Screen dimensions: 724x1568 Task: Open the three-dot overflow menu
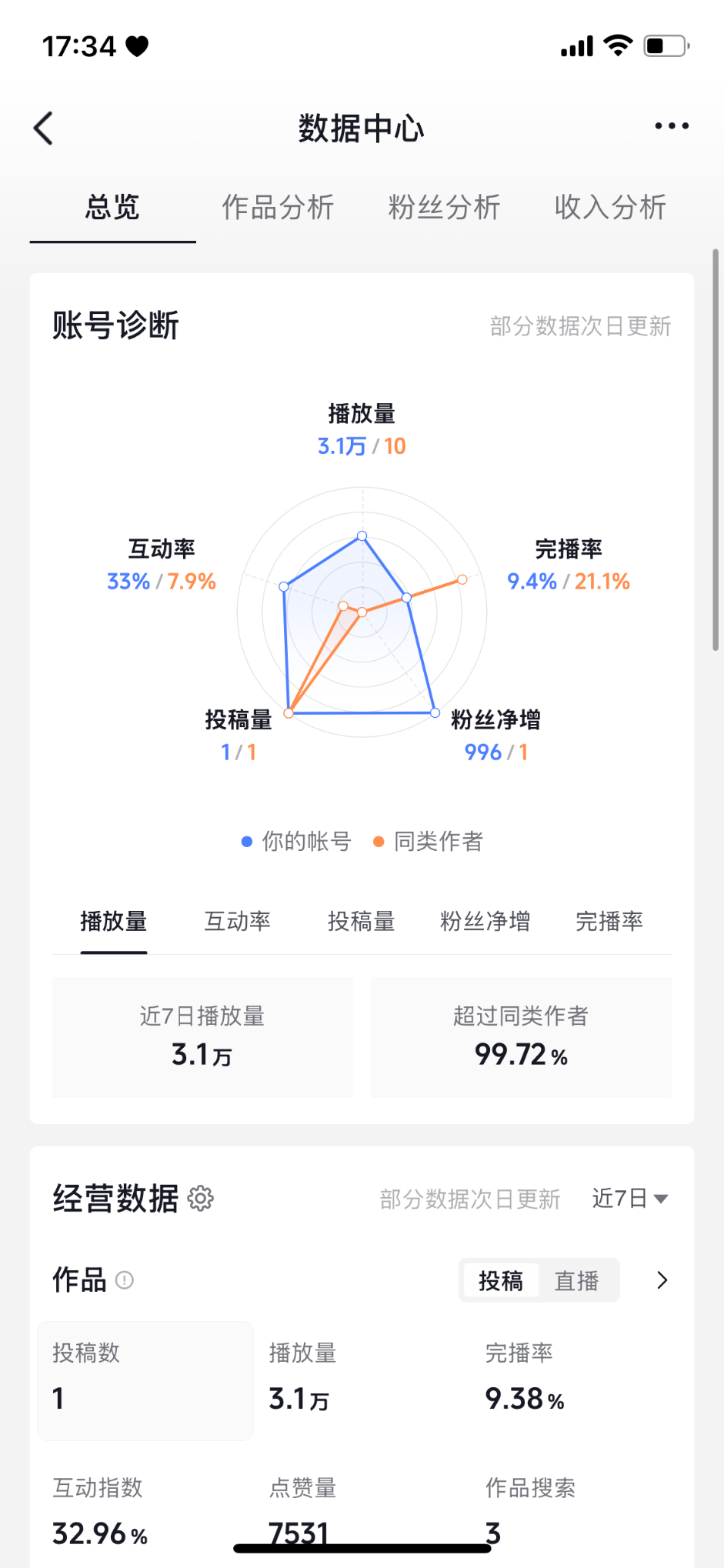tap(671, 126)
